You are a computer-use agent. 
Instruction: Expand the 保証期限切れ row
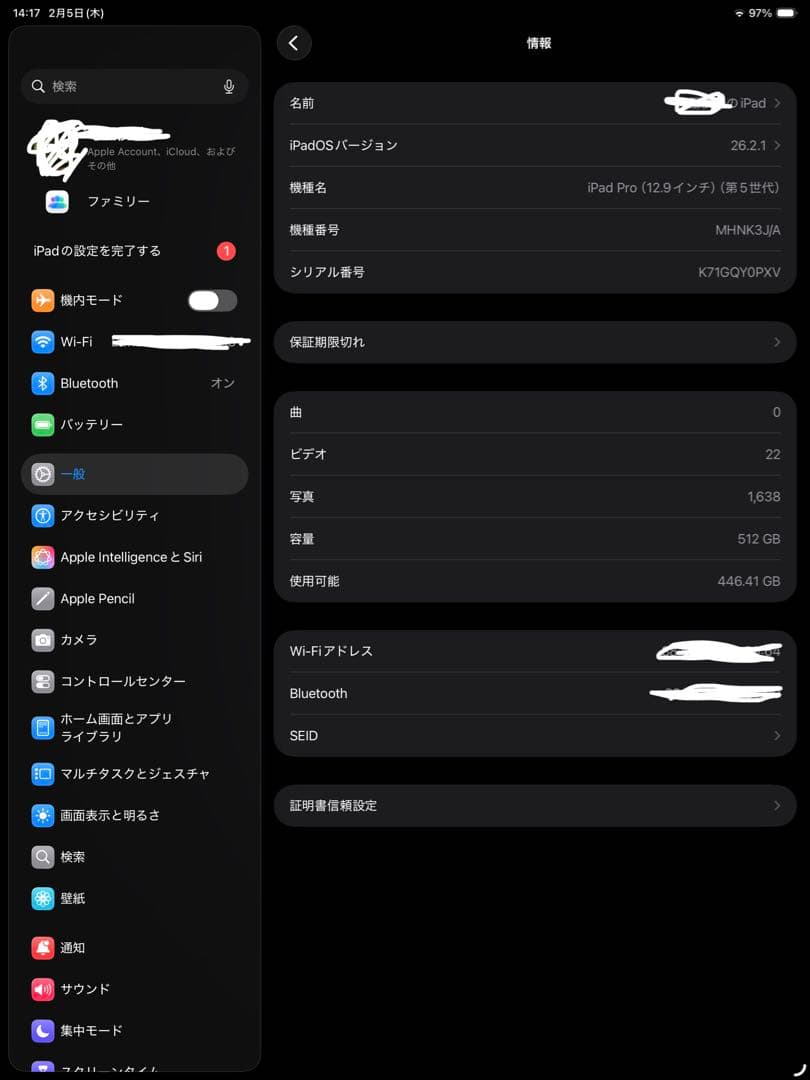pos(535,342)
